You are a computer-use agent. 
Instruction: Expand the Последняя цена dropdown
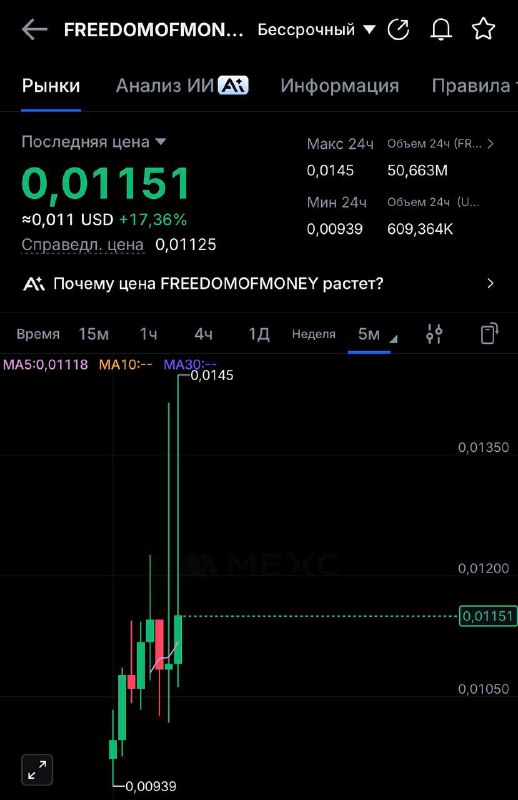coord(94,142)
